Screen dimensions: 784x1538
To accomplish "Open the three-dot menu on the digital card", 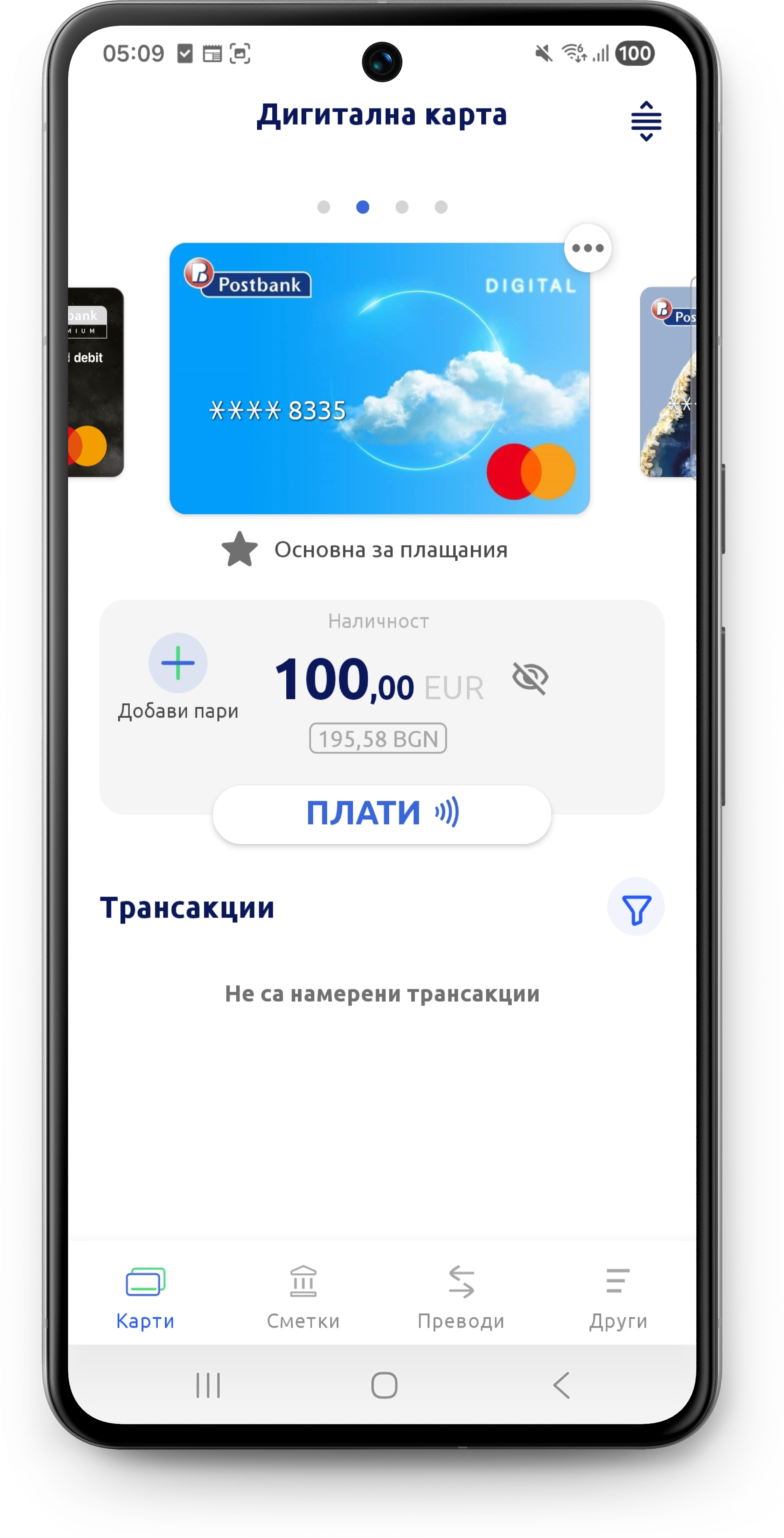I will tap(587, 248).
